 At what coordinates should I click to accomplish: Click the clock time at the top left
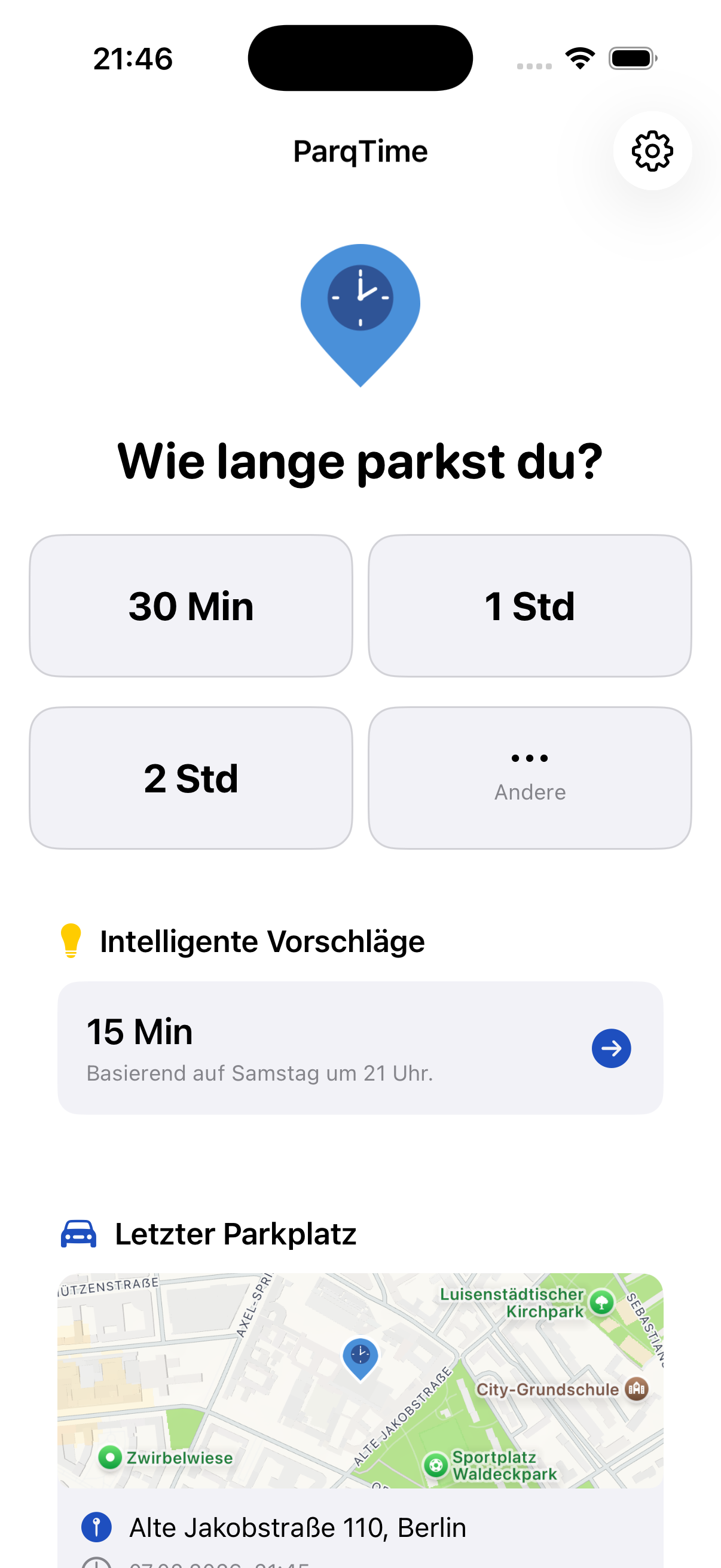[x=133, y=58]
